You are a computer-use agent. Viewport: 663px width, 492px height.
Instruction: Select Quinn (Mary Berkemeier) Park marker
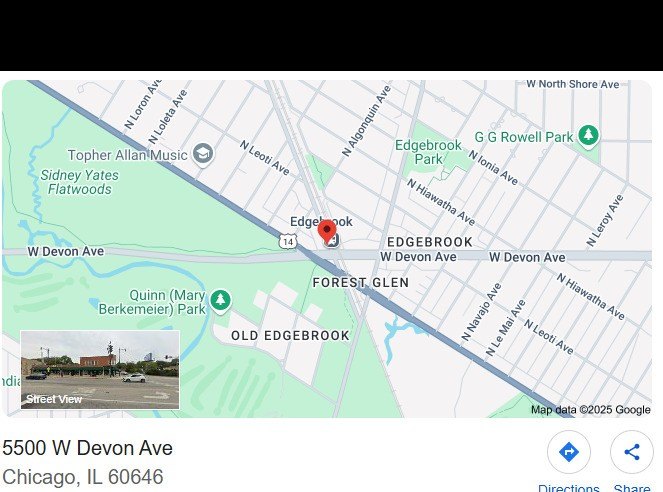point(220,299)
